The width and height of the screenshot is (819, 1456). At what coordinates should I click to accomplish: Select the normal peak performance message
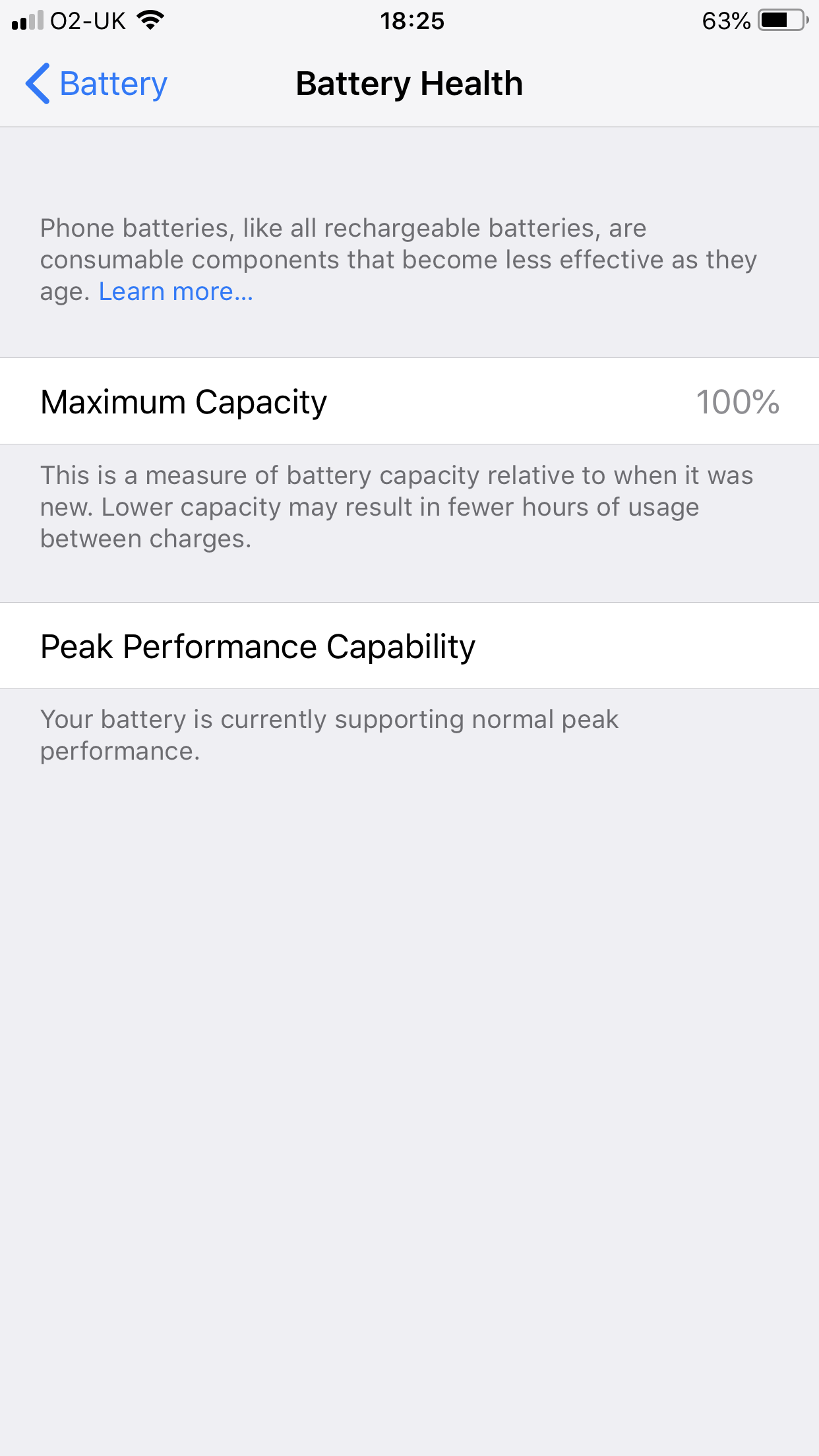330,734
